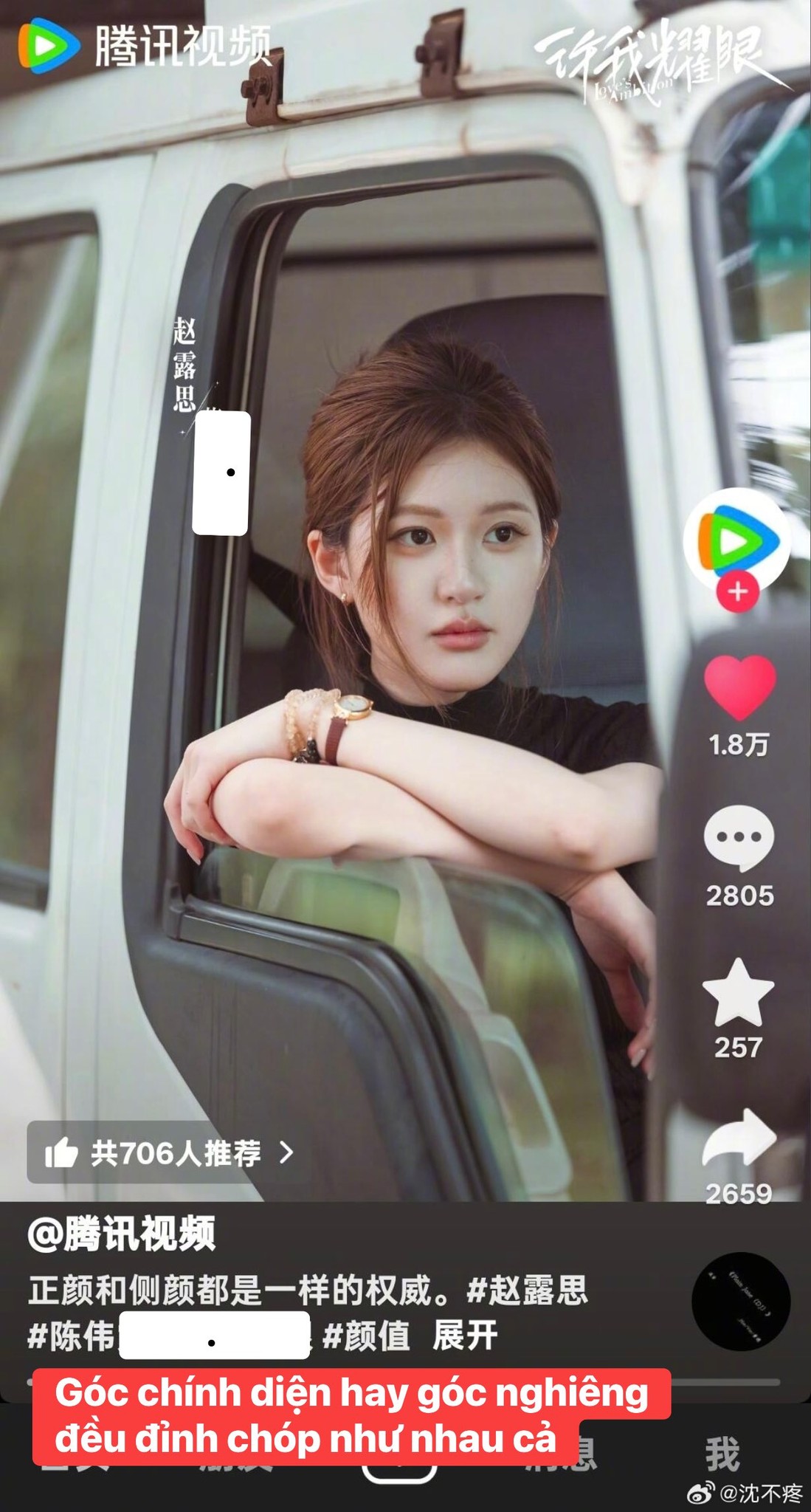Open the 腾讯视频 profile avatar
Image resolution: width=811 pixels, height=1512 pixels.
[x=736, y=538]
